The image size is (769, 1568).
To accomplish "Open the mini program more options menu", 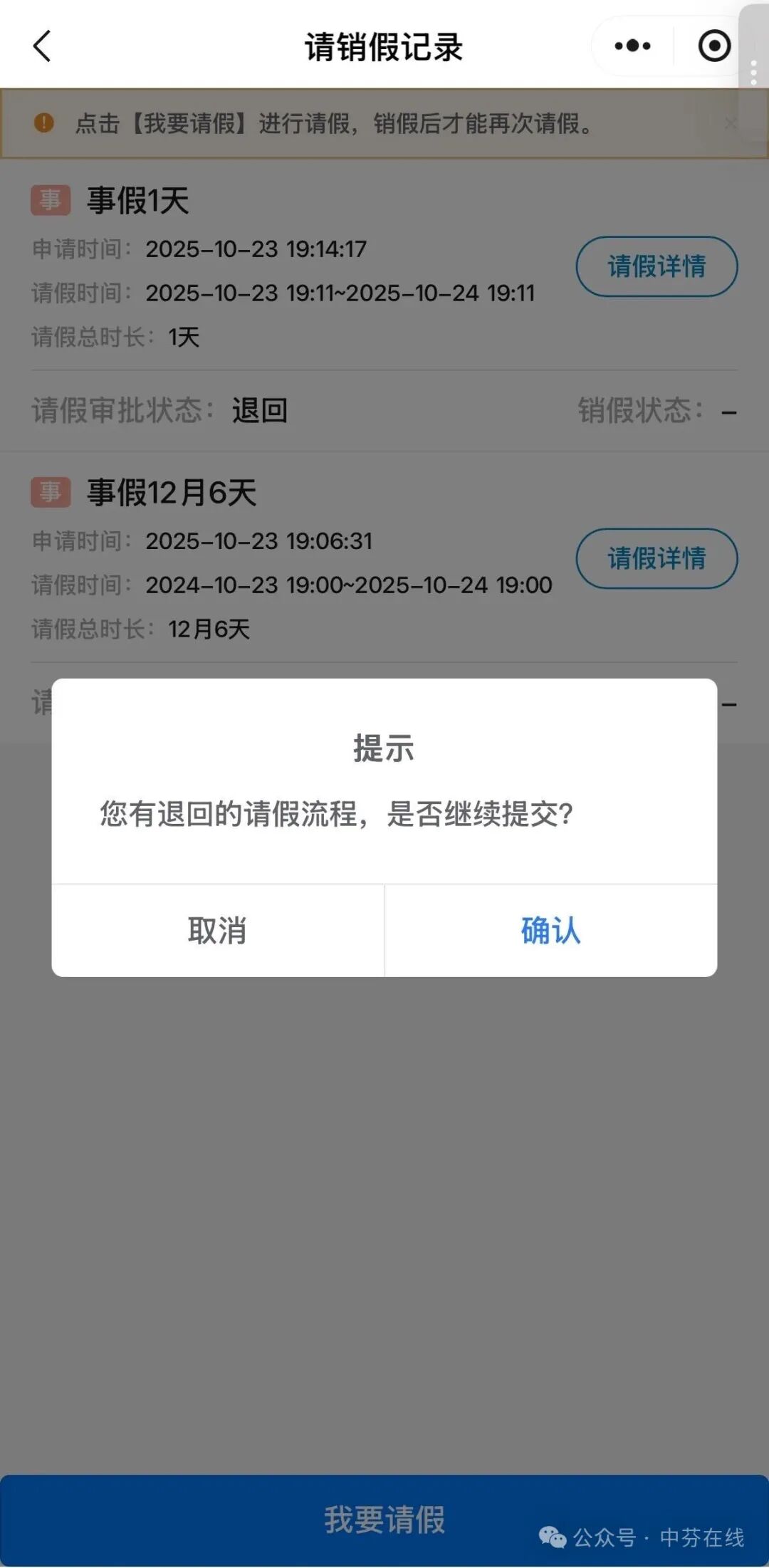I will tap(632, 47).
